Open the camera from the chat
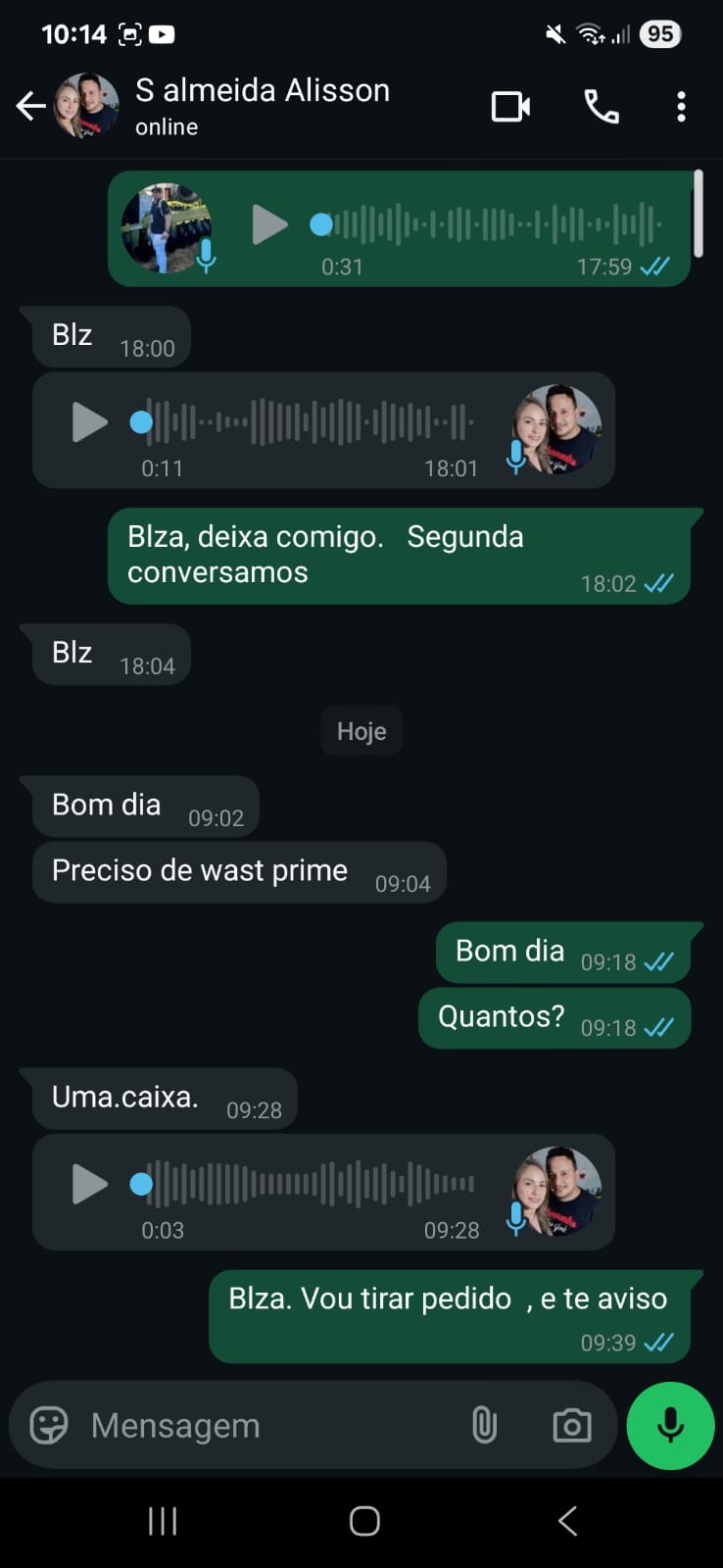Viewport: 723px width, 1568px height. point(571,1425)
